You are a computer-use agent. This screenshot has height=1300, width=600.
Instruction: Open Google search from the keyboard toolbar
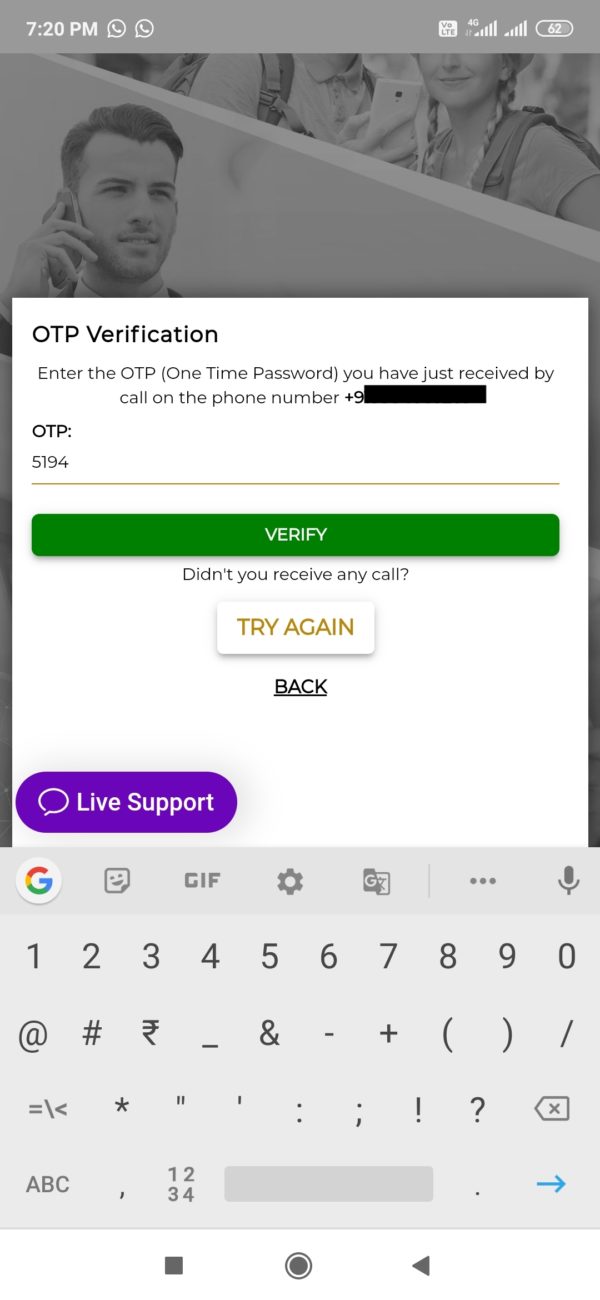39,881
